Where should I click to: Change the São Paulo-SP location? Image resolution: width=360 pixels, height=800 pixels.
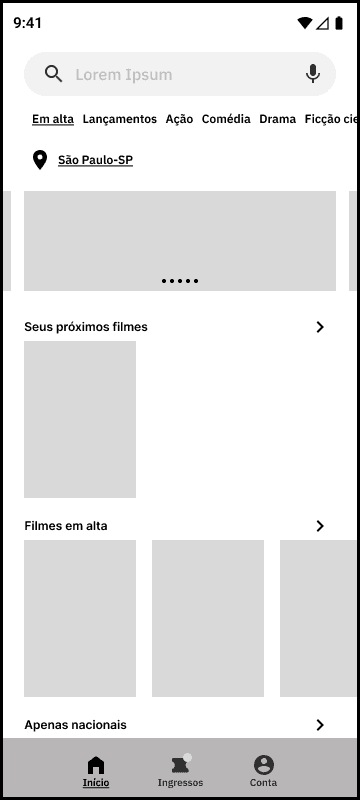coord(95,160)
